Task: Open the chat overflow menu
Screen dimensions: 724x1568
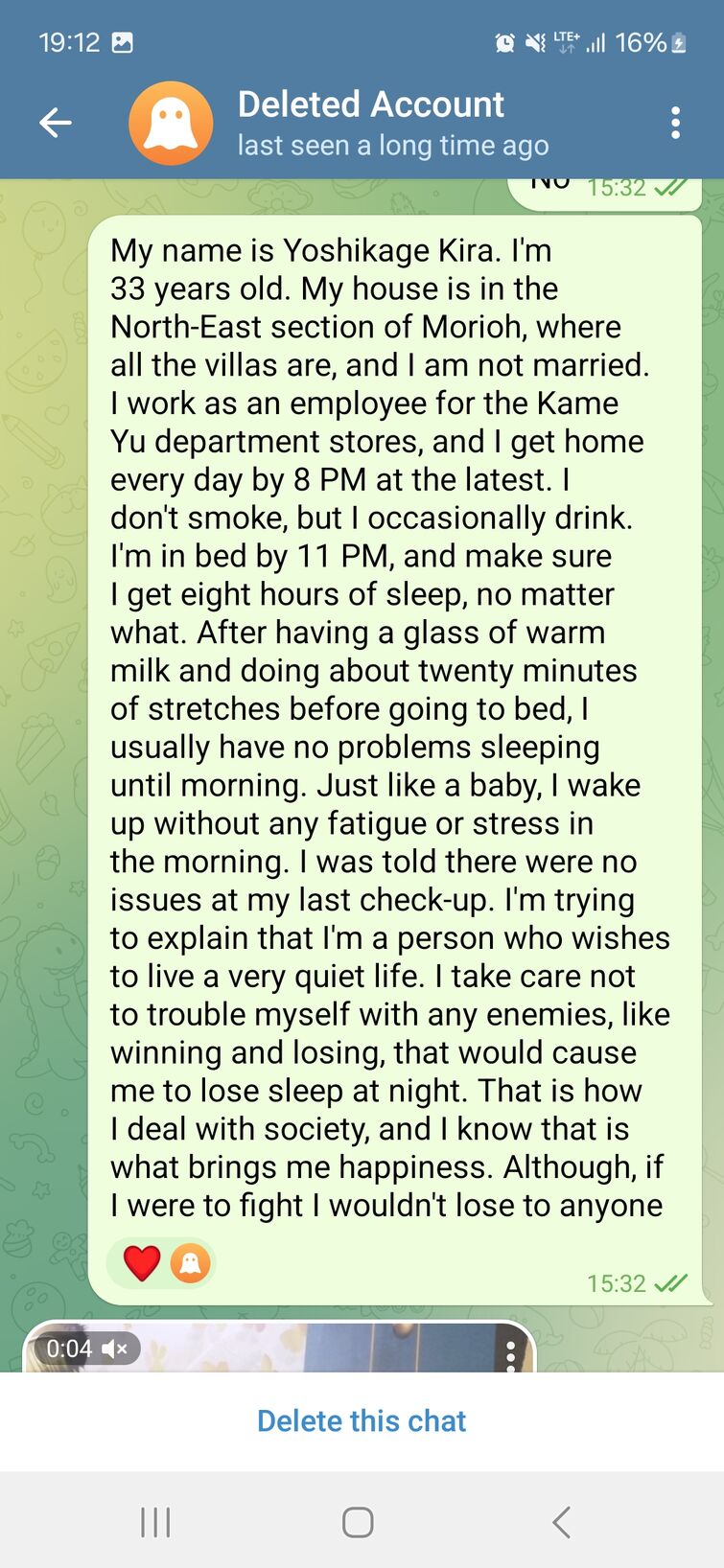Action: (x=675, y=123)
